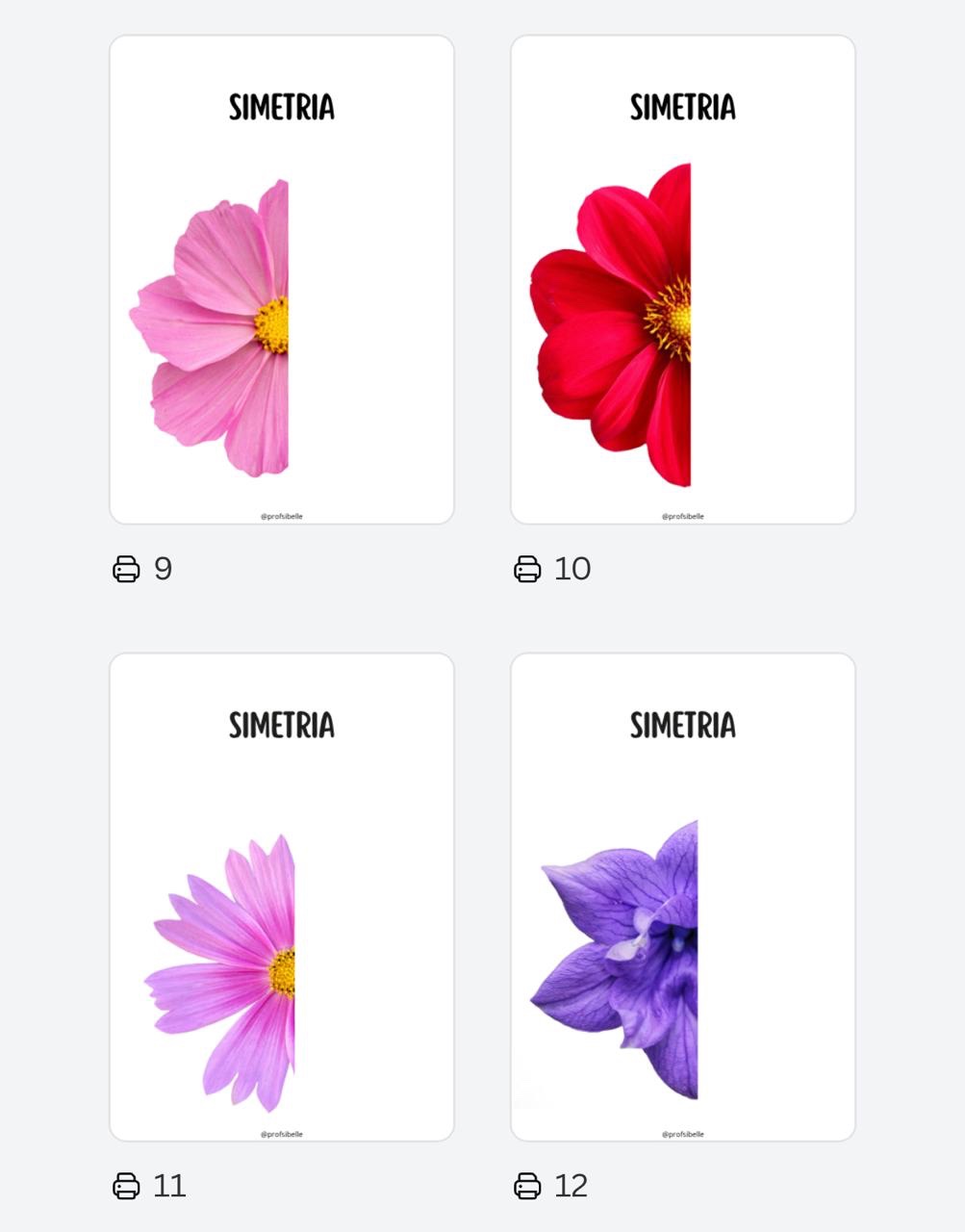Tap the printer icon for page 12
This screenshot has height=1232, width=965.
(x=527, y=1186)
